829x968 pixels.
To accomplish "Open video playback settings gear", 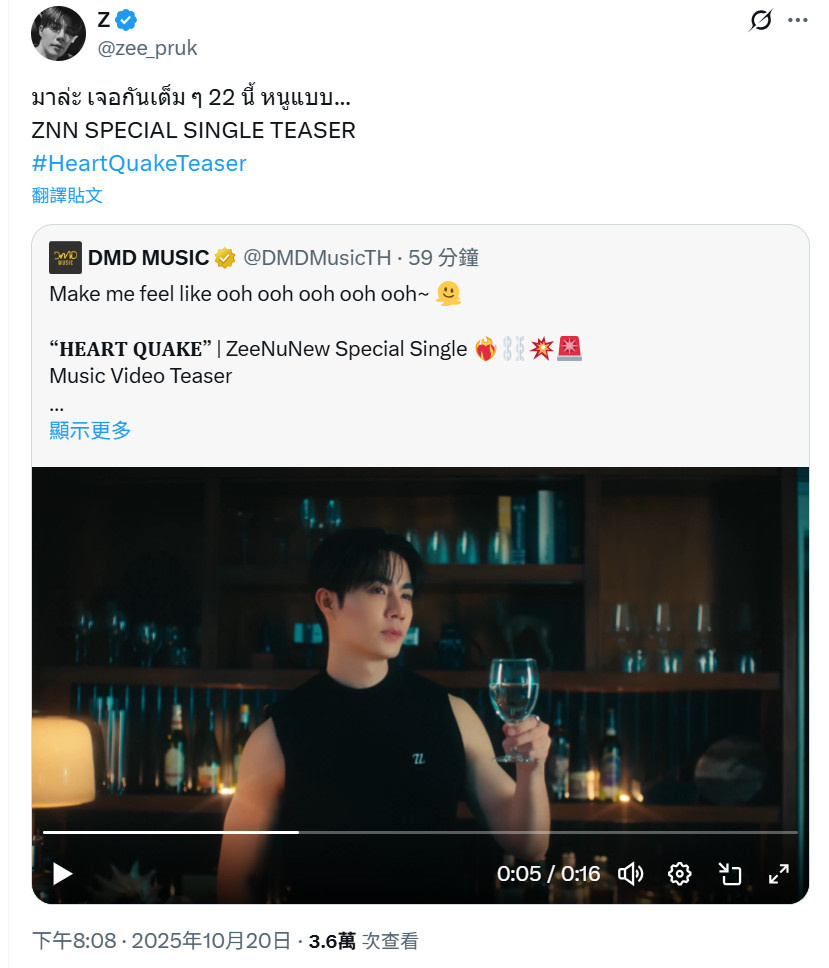I will [680, 874].
